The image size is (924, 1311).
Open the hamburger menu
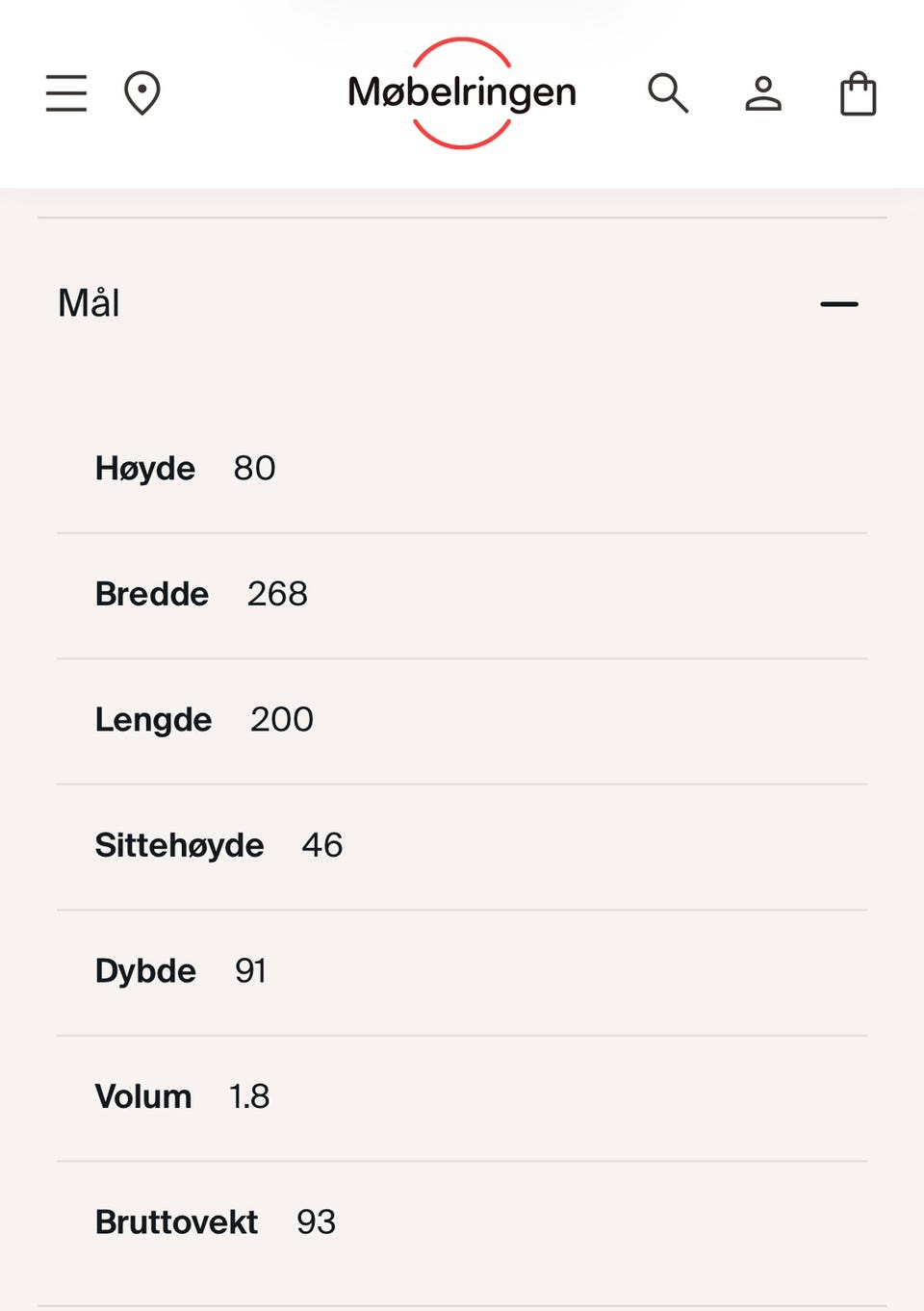(x=66, y=93)
